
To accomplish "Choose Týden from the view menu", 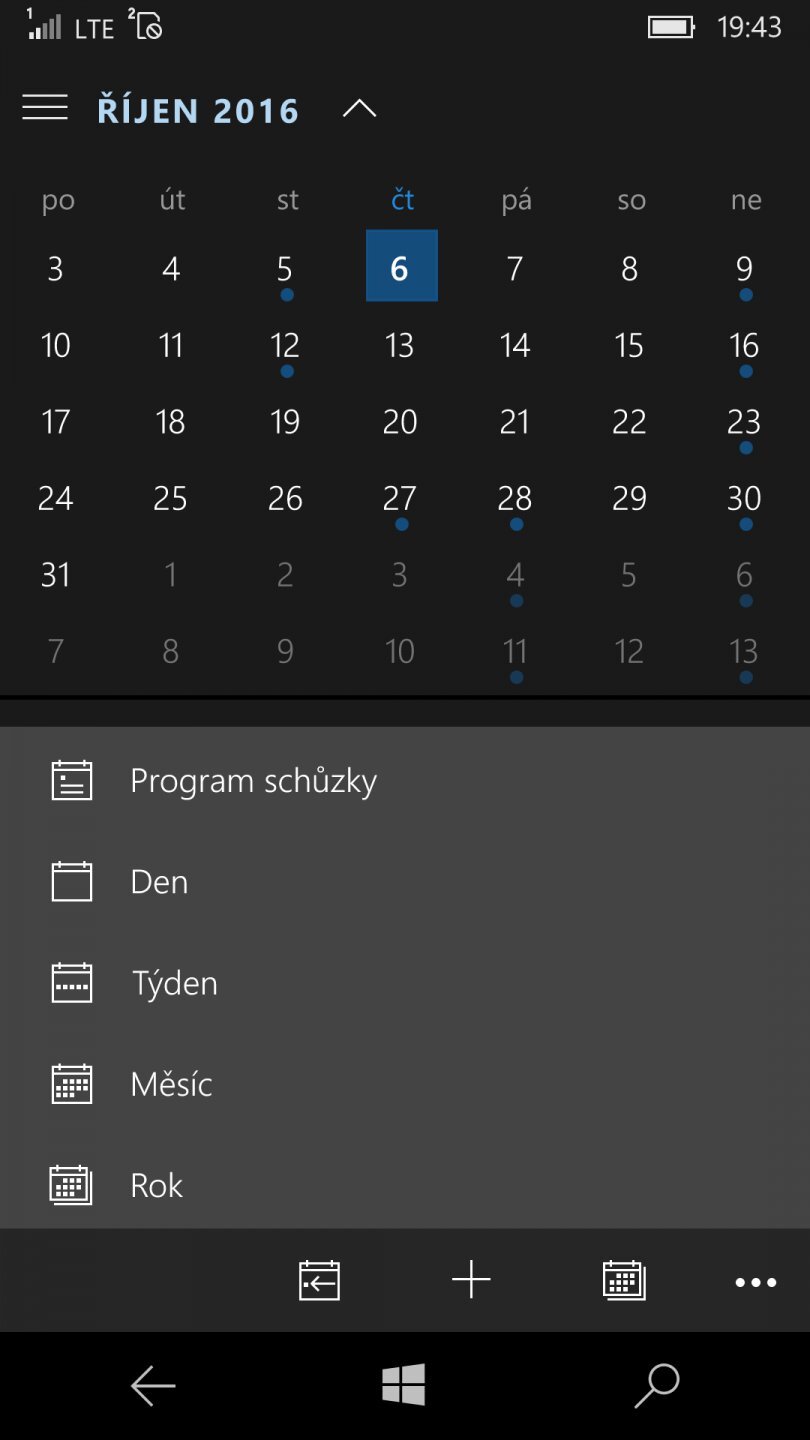I will click(175, 982).
